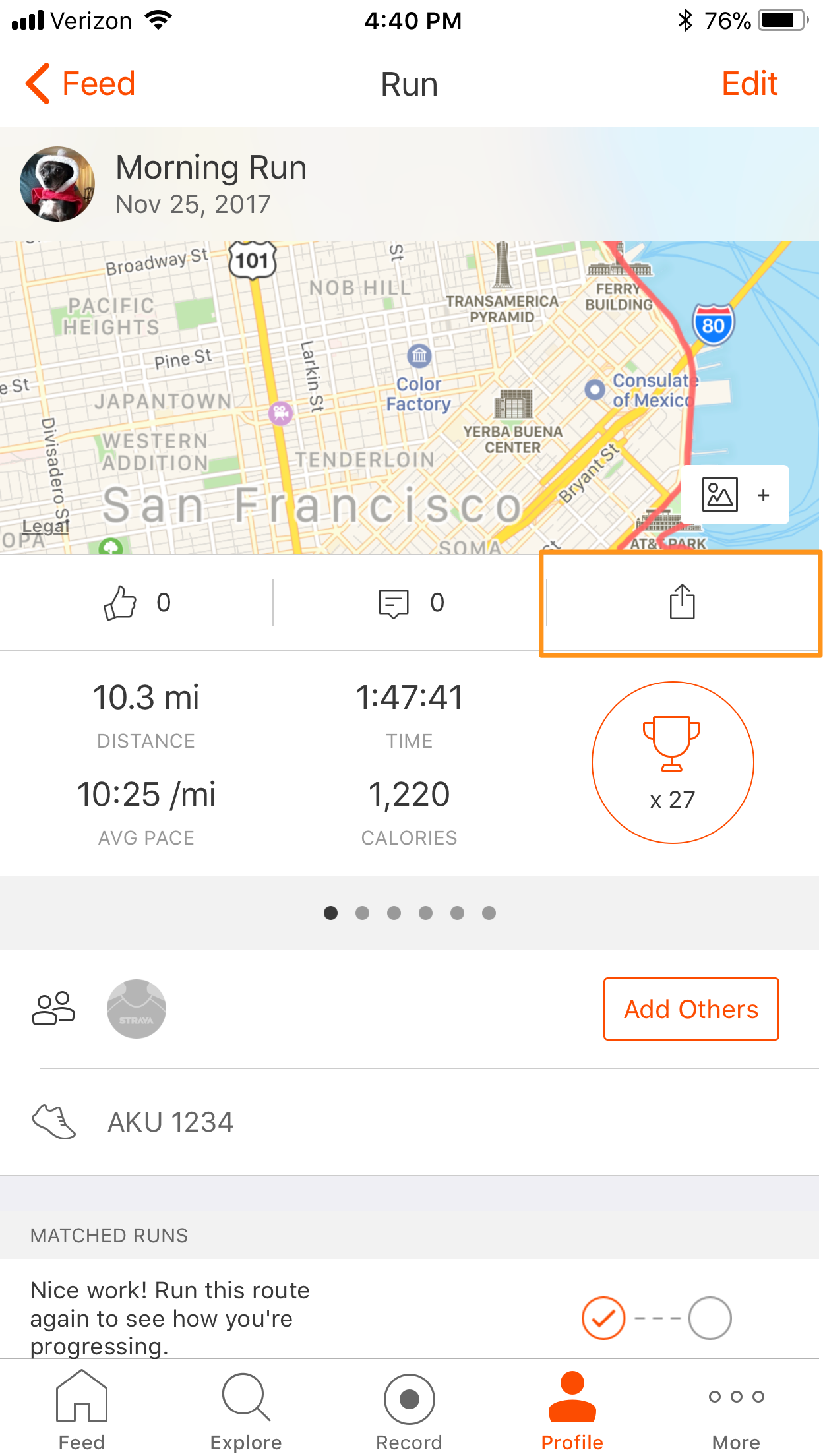Edit this run activity
Screen dimensions: 823x1456
[749, 84]
